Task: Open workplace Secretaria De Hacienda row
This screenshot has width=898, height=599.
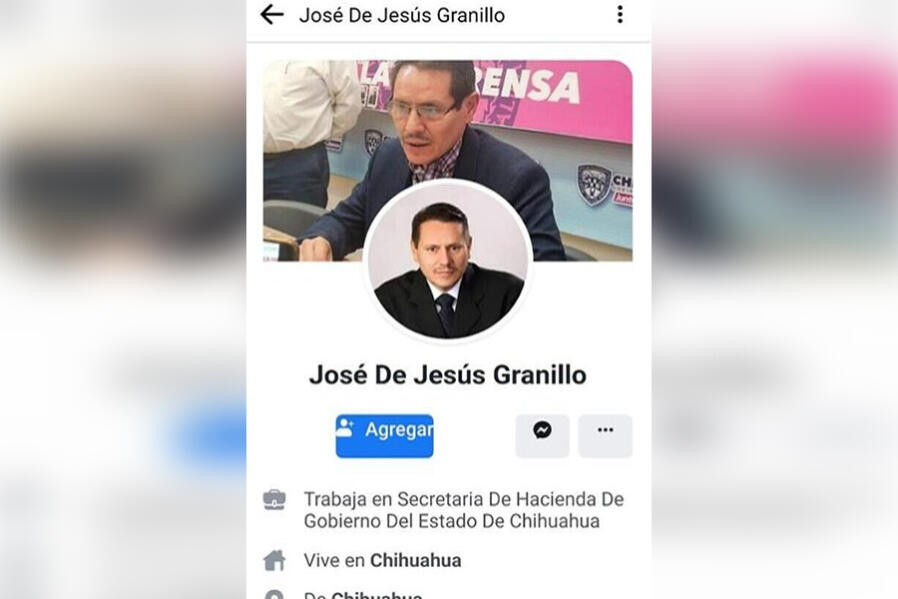Action: (x=463, y=510)
